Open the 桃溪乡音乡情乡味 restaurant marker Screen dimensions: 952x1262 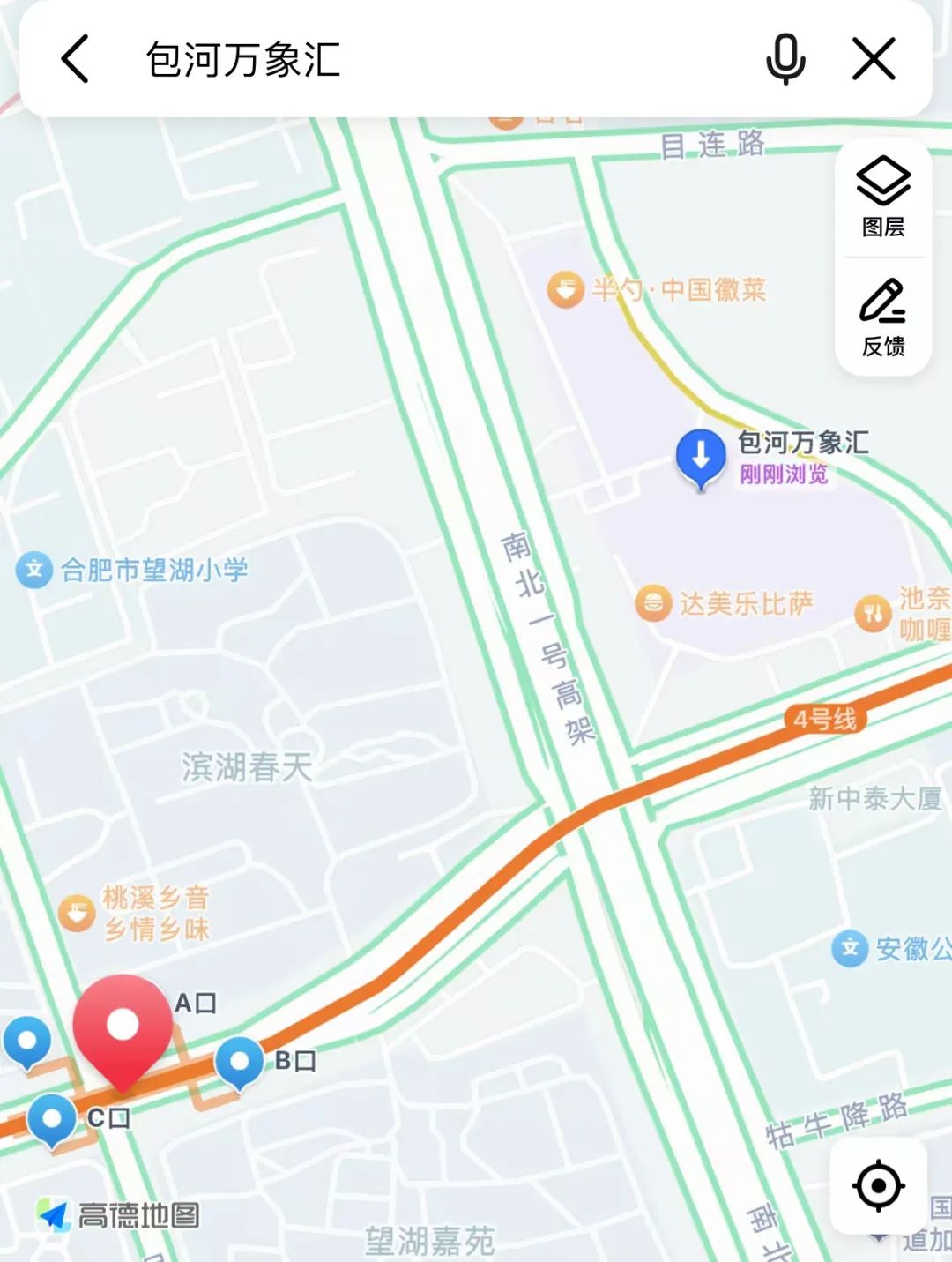tap(77, 913)
